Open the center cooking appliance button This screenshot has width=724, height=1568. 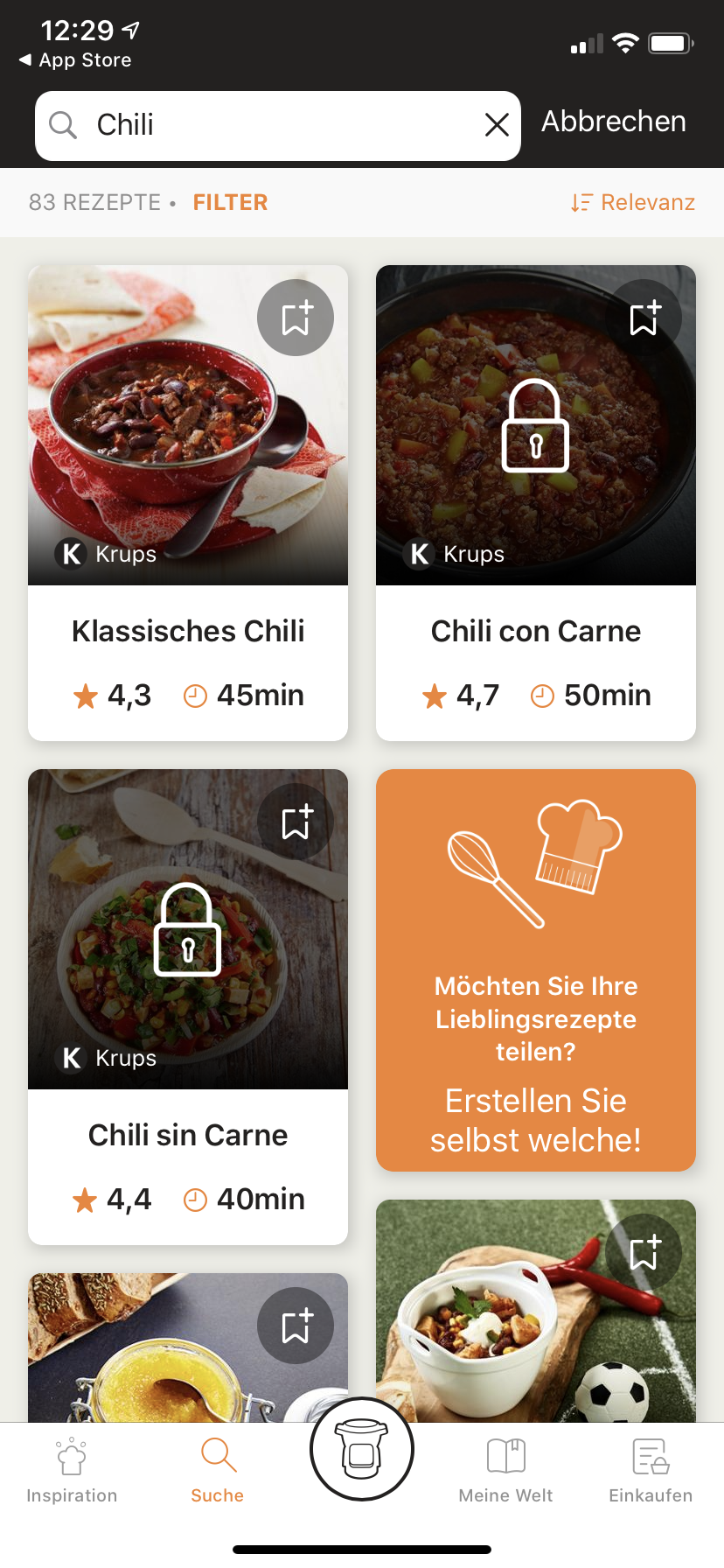tap(362, 1449)
